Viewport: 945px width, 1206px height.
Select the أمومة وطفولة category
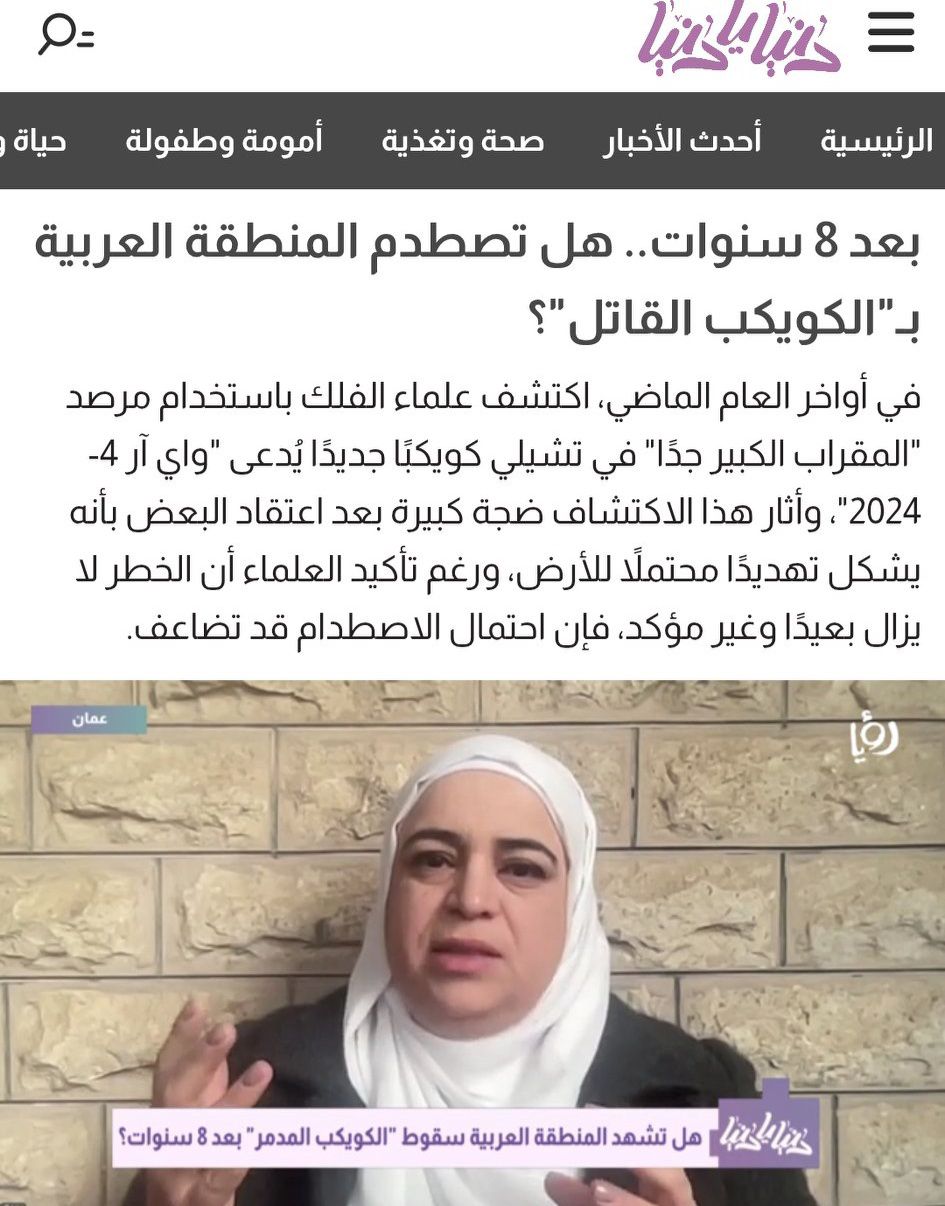[224, 141]
